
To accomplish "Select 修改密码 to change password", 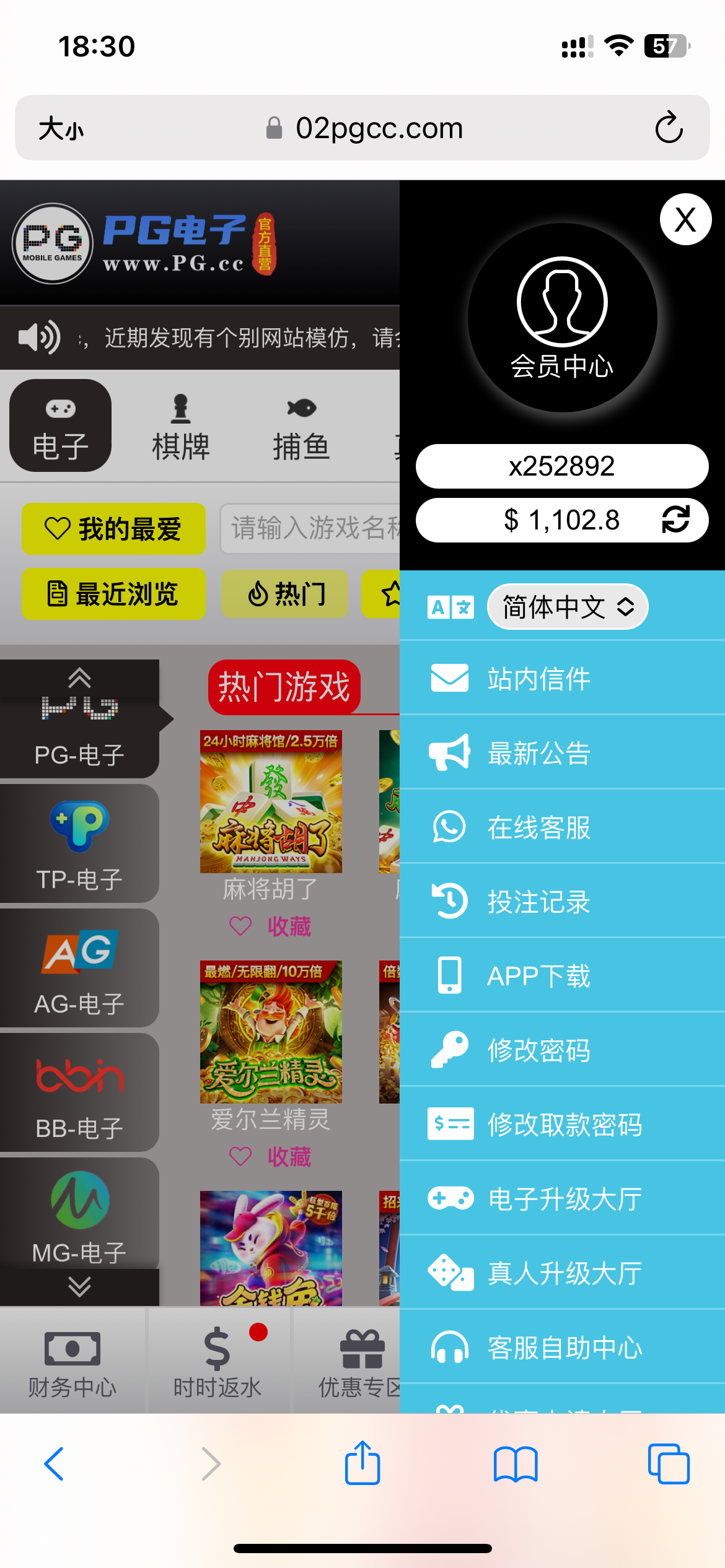I will [x=539, y=1050].
